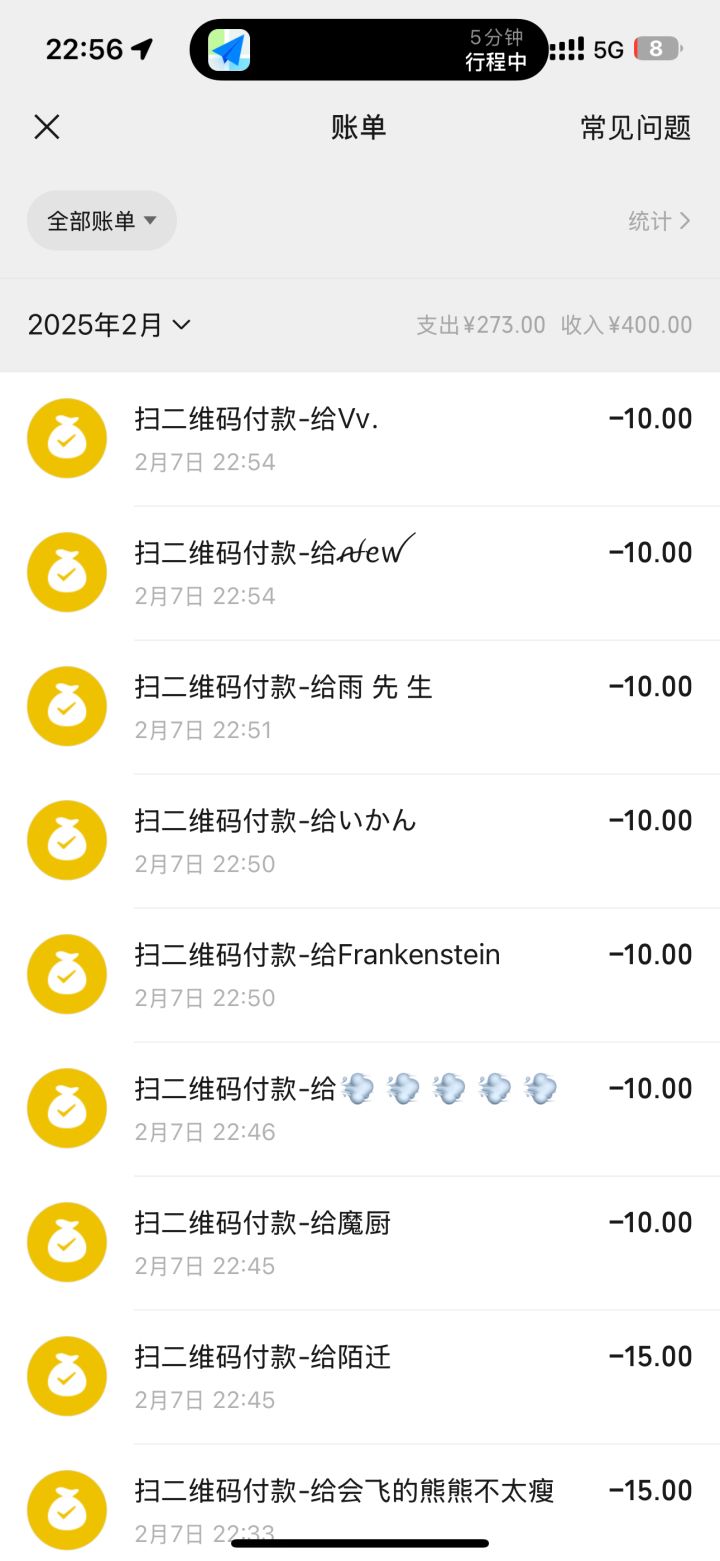Tap the money bag icon for the Afew payment
Image resolution: width=720 pixels, height=1561 pixels.
pos(66,571)
